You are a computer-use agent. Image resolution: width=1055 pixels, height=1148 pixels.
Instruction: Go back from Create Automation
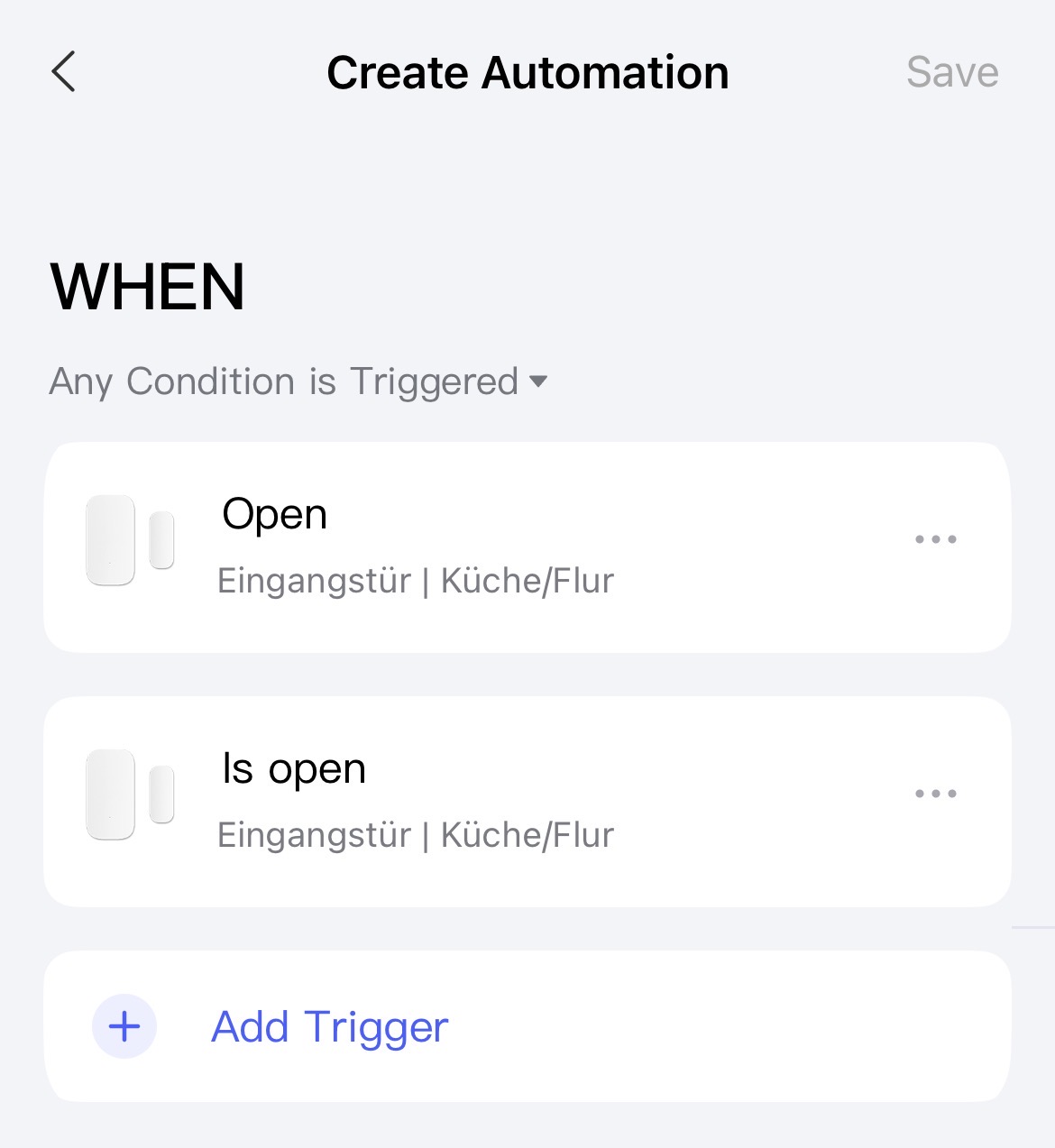coord(64,72)
